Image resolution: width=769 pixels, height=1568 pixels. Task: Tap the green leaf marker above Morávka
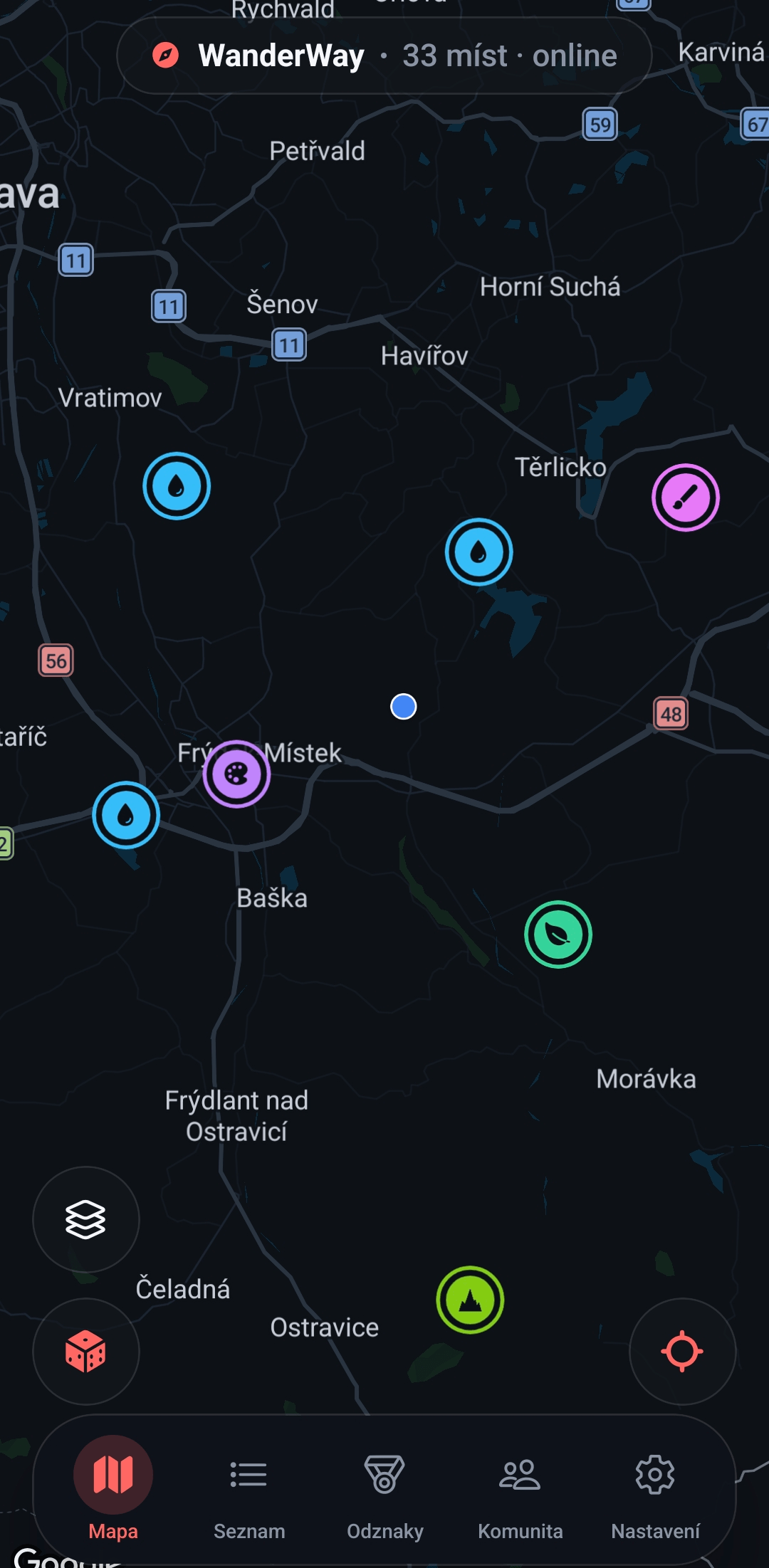[558, 935]
